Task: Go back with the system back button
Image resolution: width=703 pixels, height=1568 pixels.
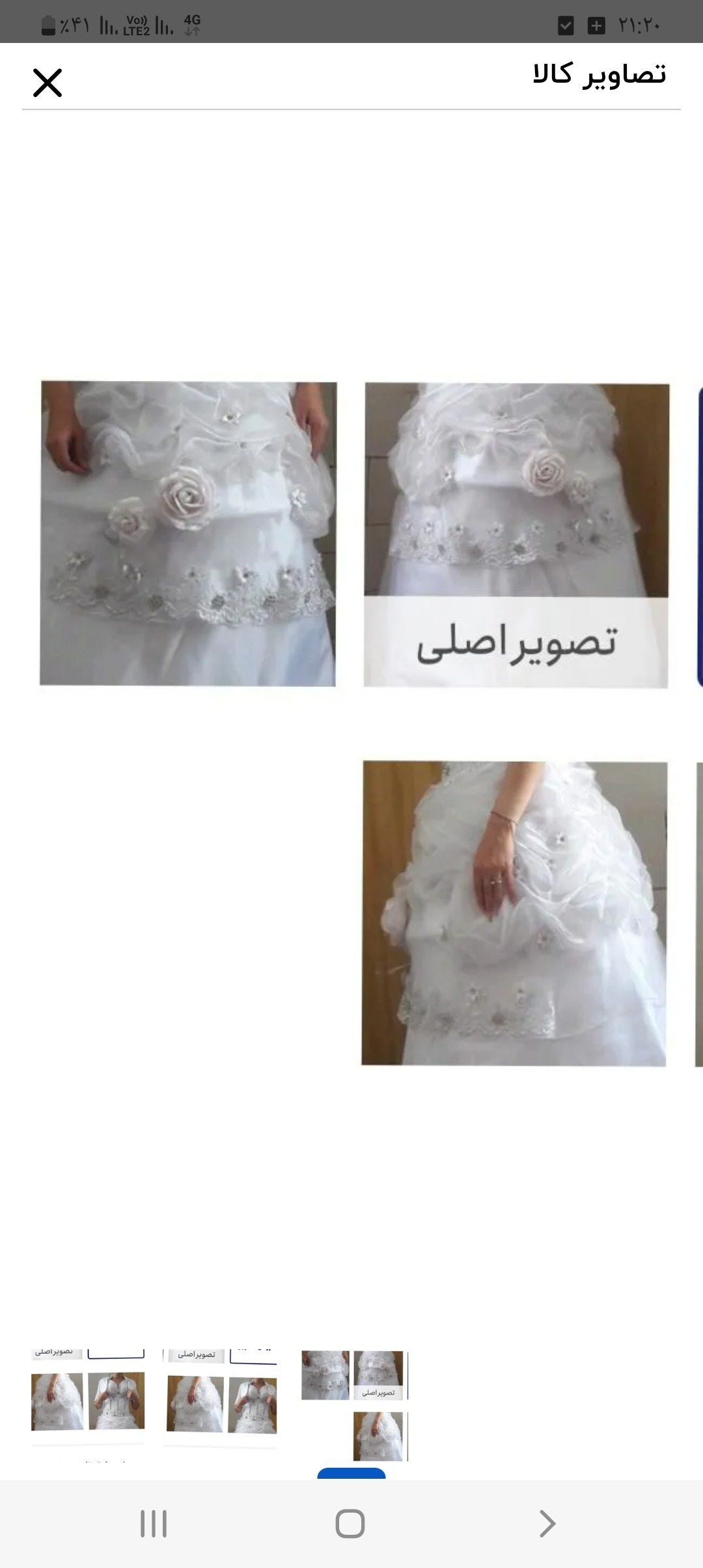Action: 547,1524
